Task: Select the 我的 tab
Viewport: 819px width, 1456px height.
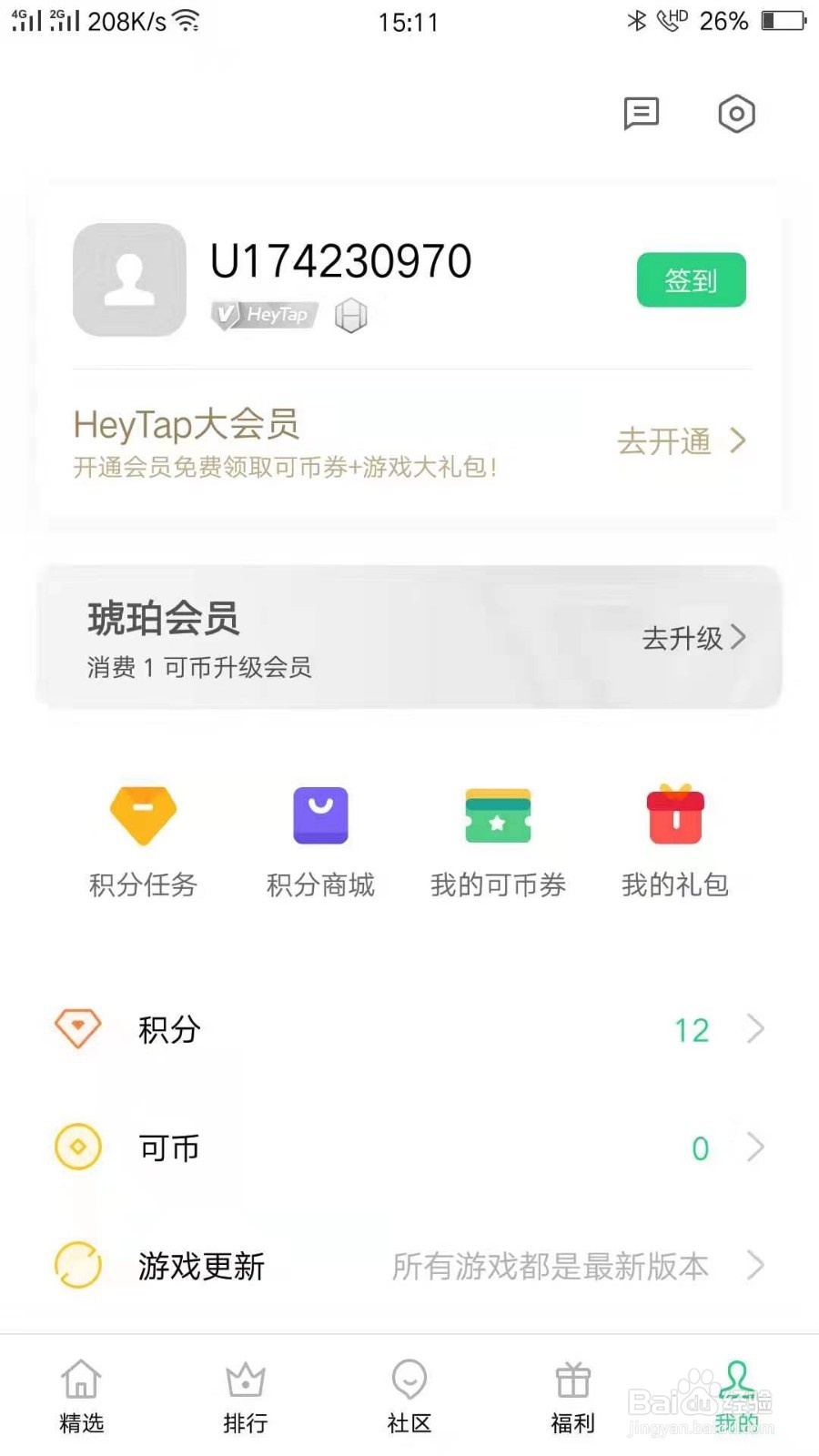Action: pos(737,1398)
